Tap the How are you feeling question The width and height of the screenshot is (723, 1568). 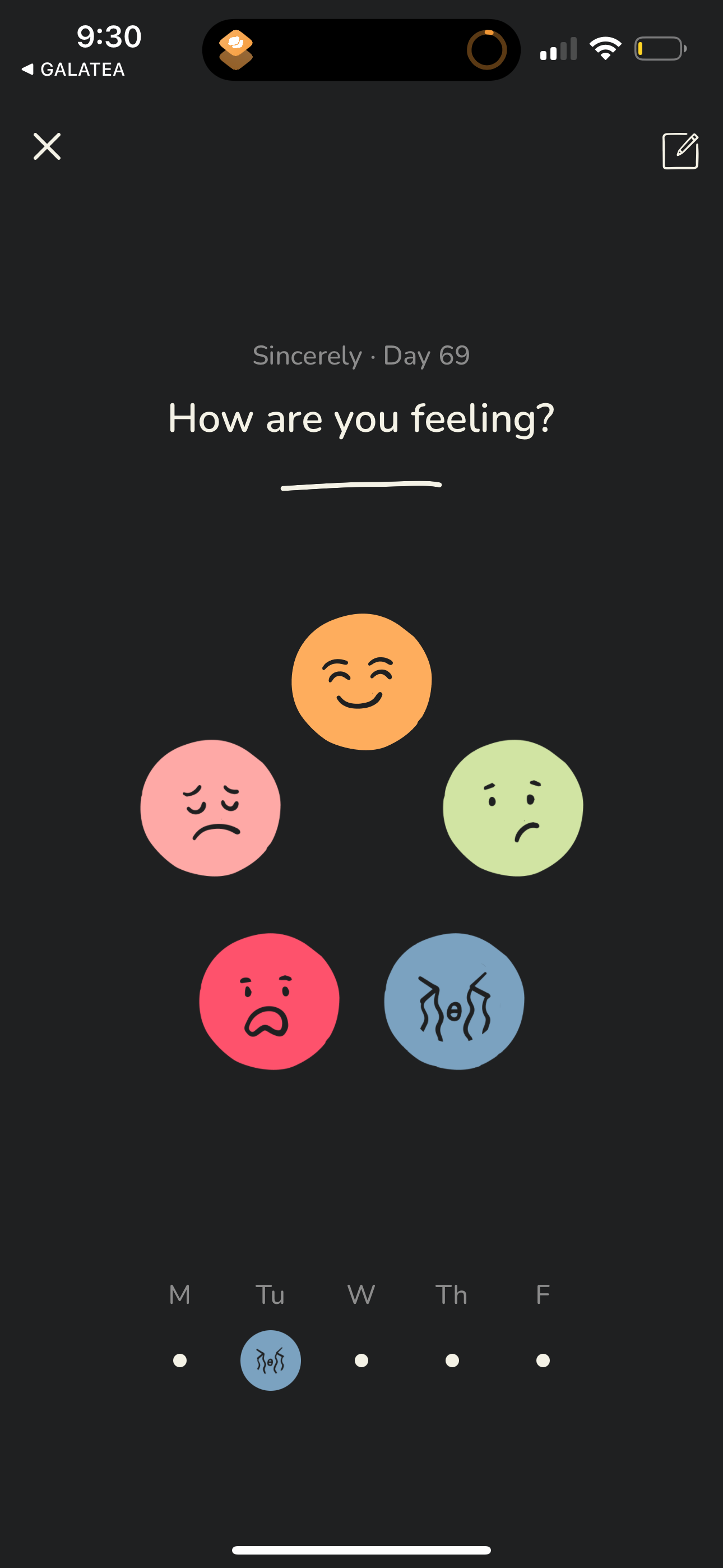[361, 419]
